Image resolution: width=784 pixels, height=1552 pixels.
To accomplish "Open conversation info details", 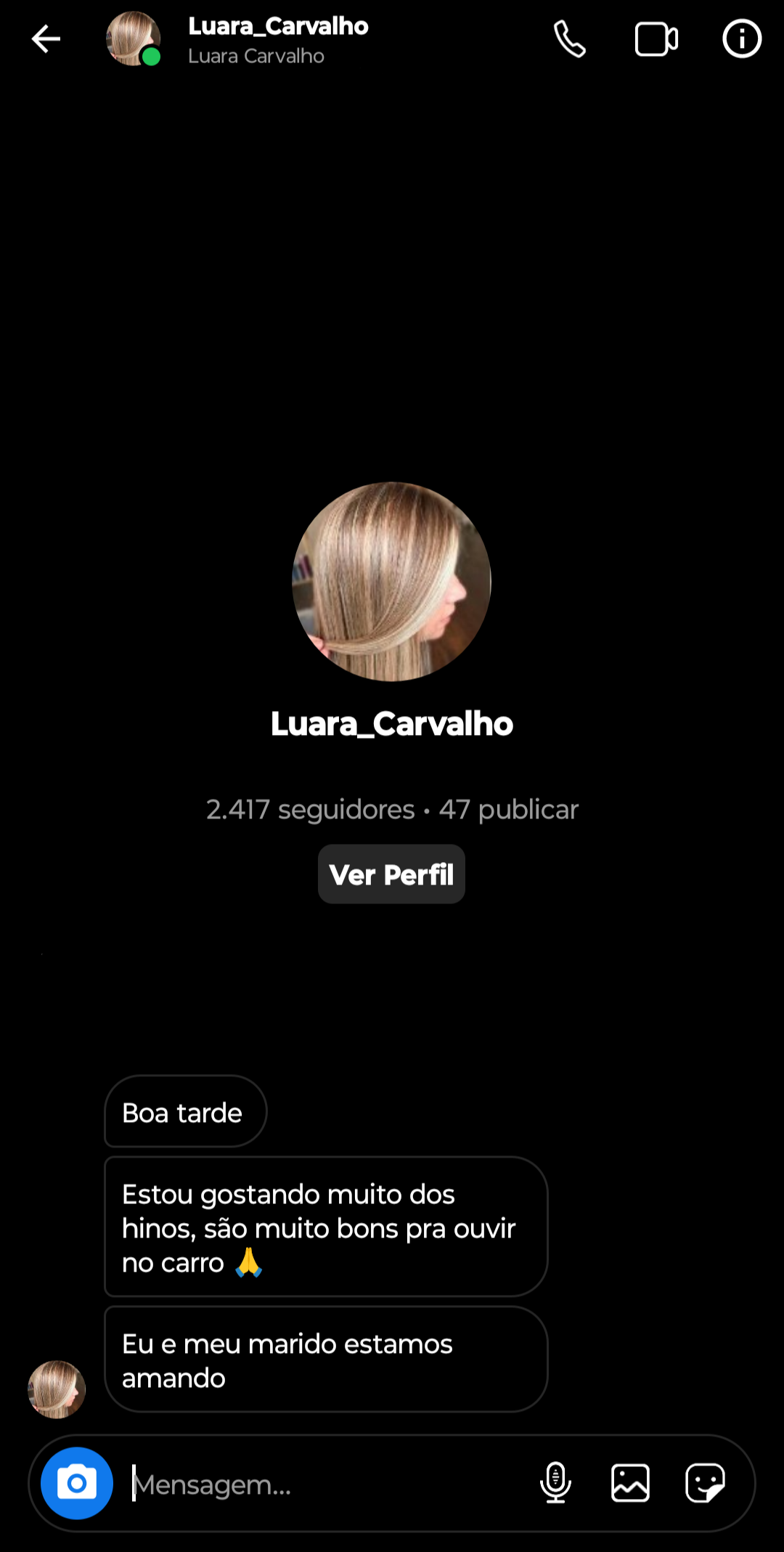I will click(x=741, y=39).
